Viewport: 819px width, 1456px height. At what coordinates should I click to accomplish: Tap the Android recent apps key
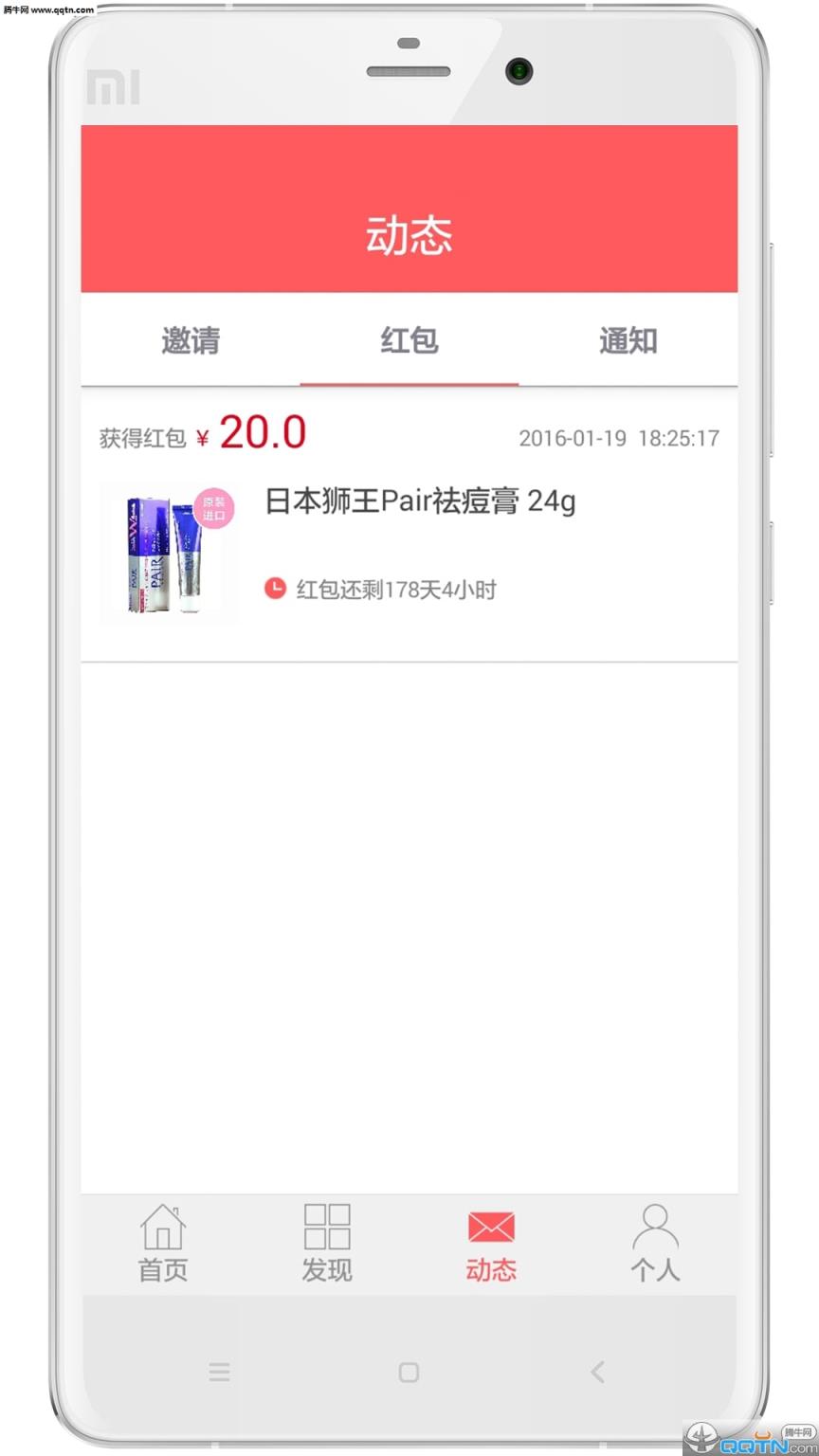220,1372
